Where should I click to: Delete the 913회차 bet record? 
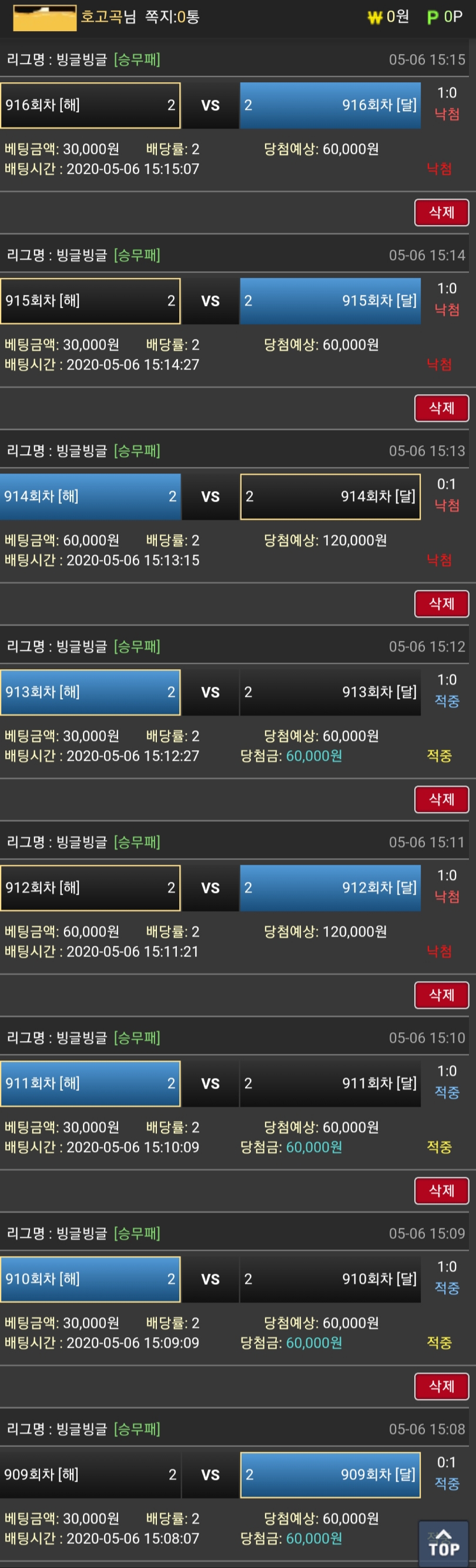(441, 799)
